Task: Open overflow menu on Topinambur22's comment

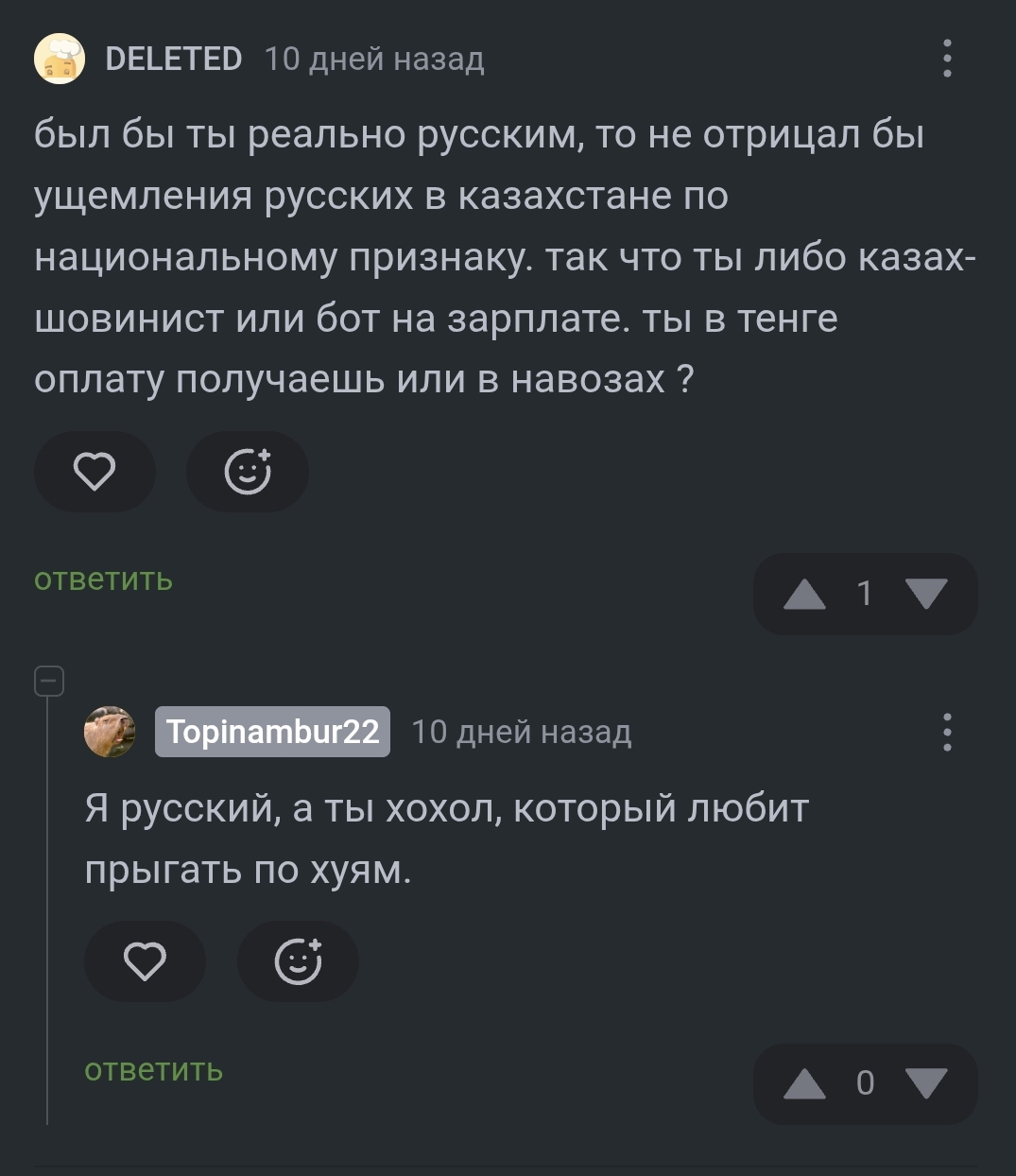Action: click(x=947, y=732)
